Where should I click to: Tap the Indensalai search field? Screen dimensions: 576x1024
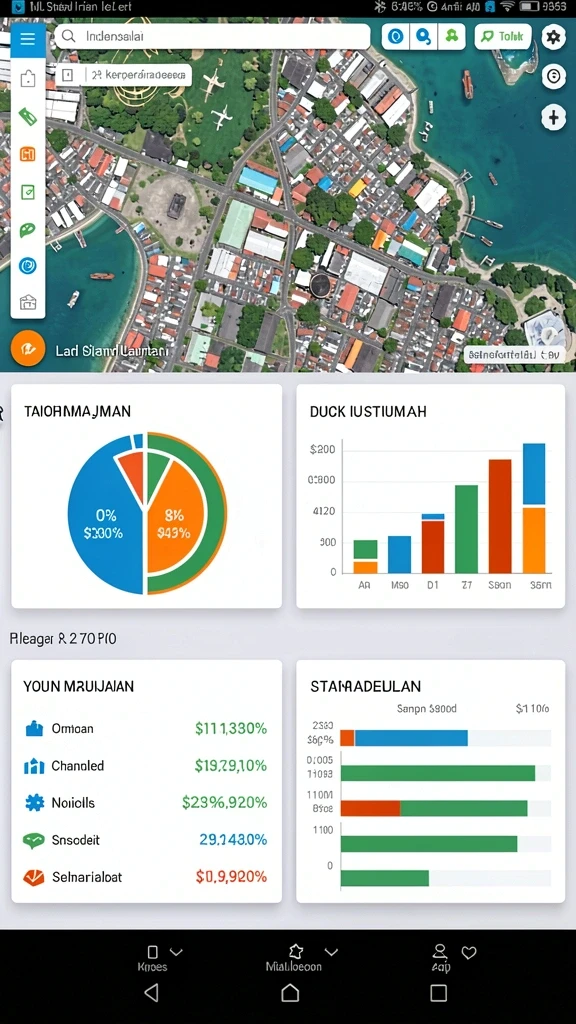point(212,37)
